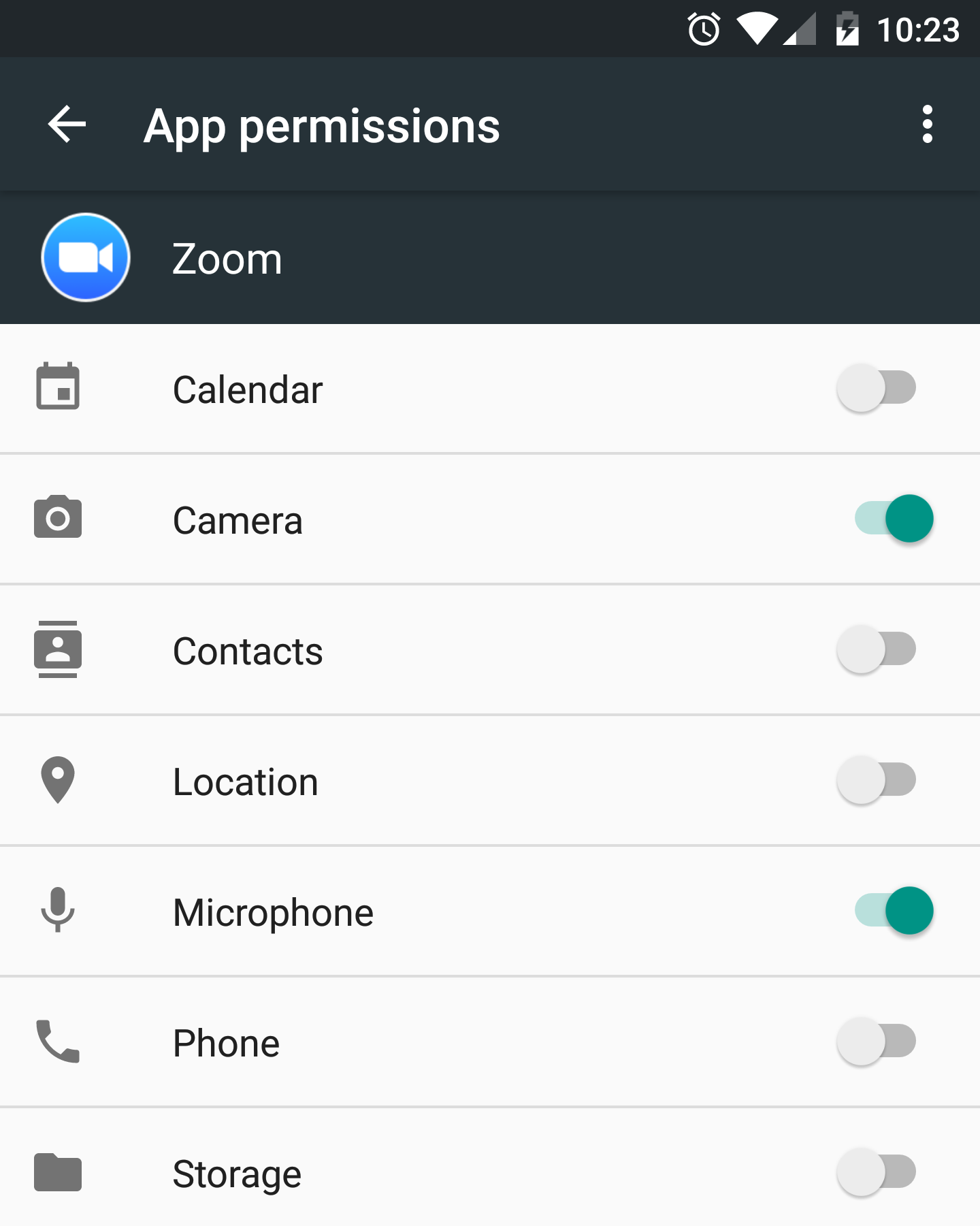Disable the Microphone permission
980x1226 pixels.
pyautogui.click(x=894, y=911)
